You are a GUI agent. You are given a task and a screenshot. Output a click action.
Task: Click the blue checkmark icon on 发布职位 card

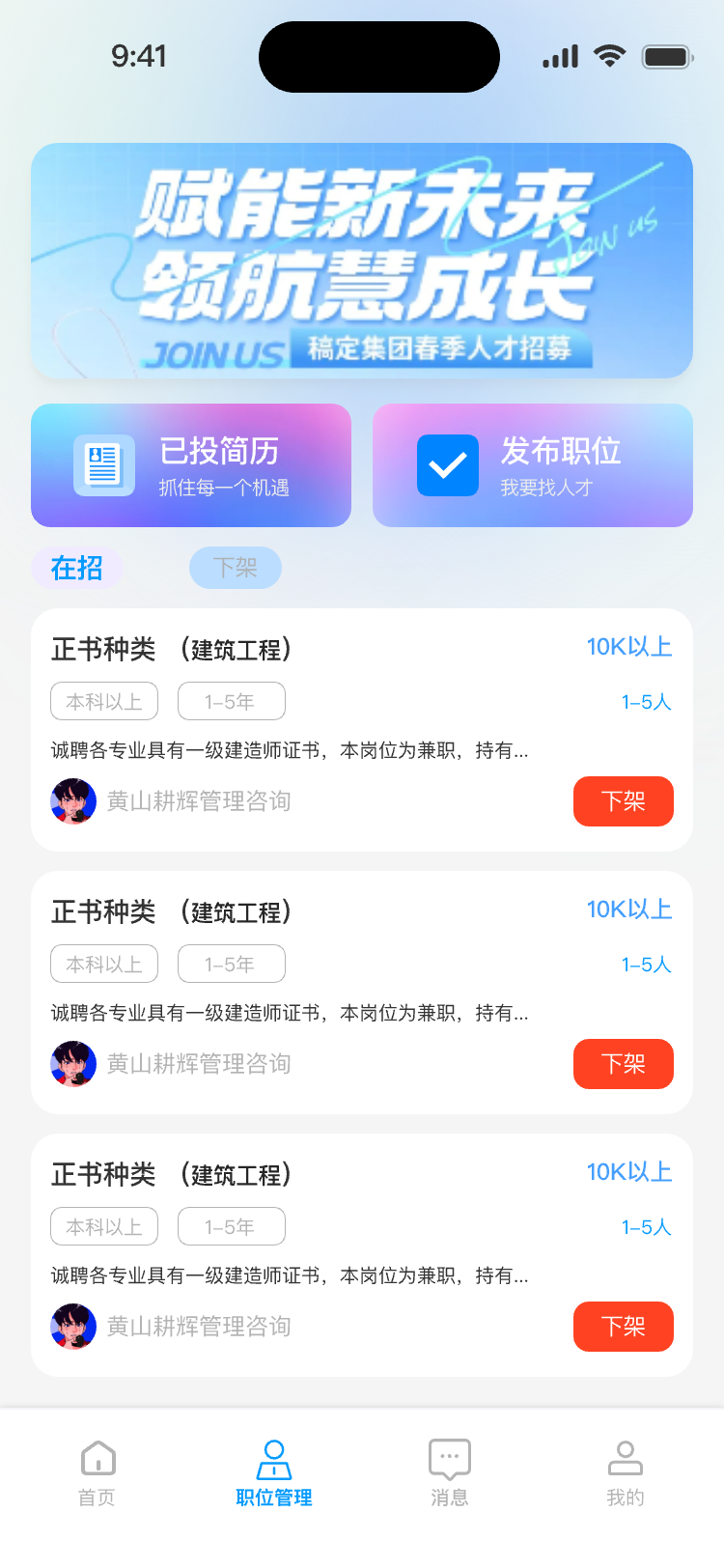[x=447, y=465]
